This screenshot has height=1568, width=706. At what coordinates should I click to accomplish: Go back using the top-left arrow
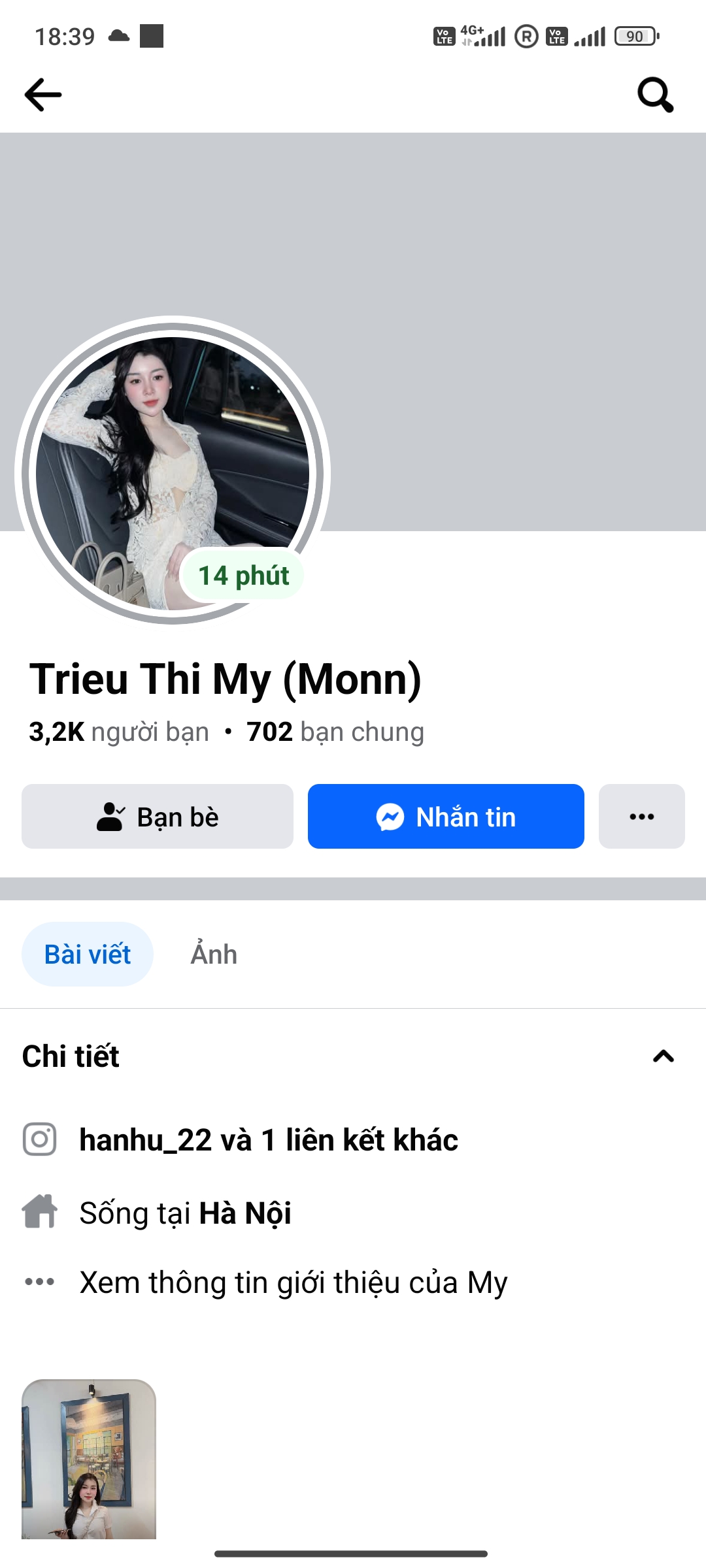point(43,95)
